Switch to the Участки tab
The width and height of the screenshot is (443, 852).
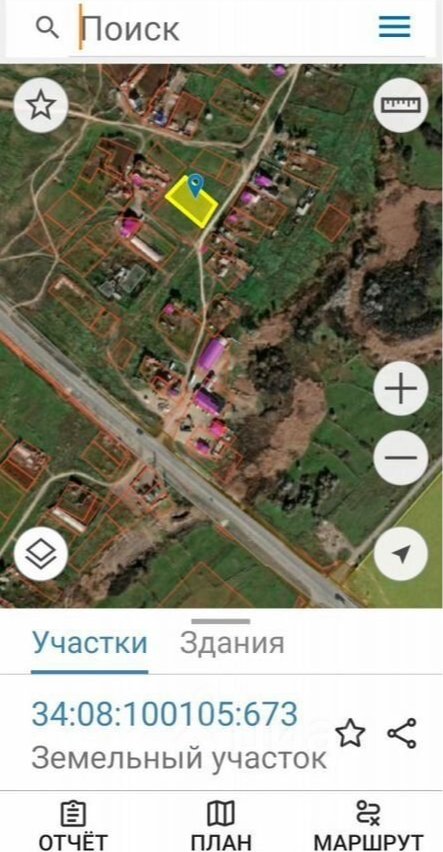90,643
